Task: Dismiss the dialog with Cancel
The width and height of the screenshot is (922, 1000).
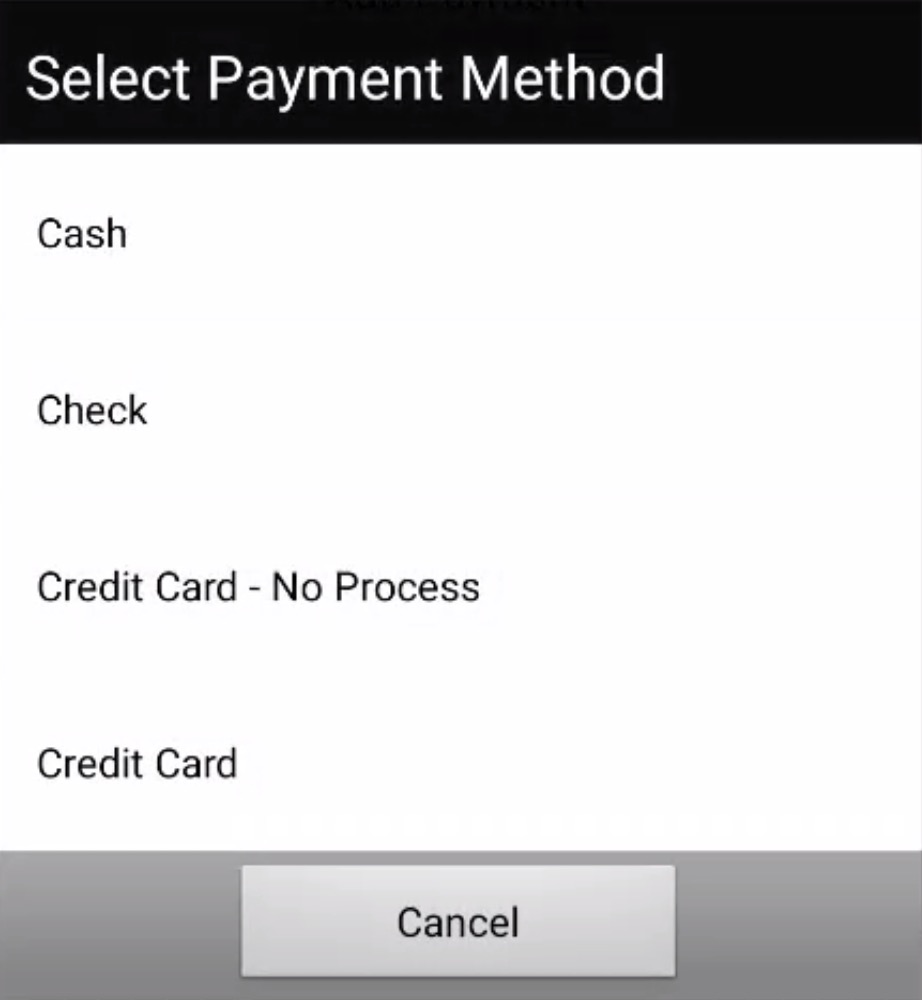Action: coord(458,921)
